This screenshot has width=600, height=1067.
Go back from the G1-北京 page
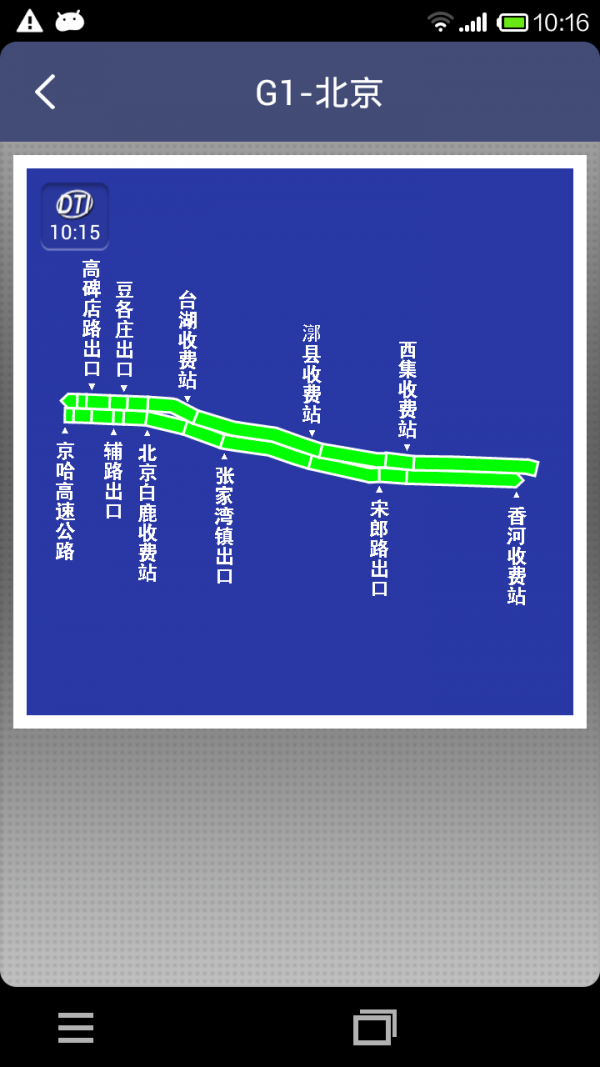coord(46,92)
